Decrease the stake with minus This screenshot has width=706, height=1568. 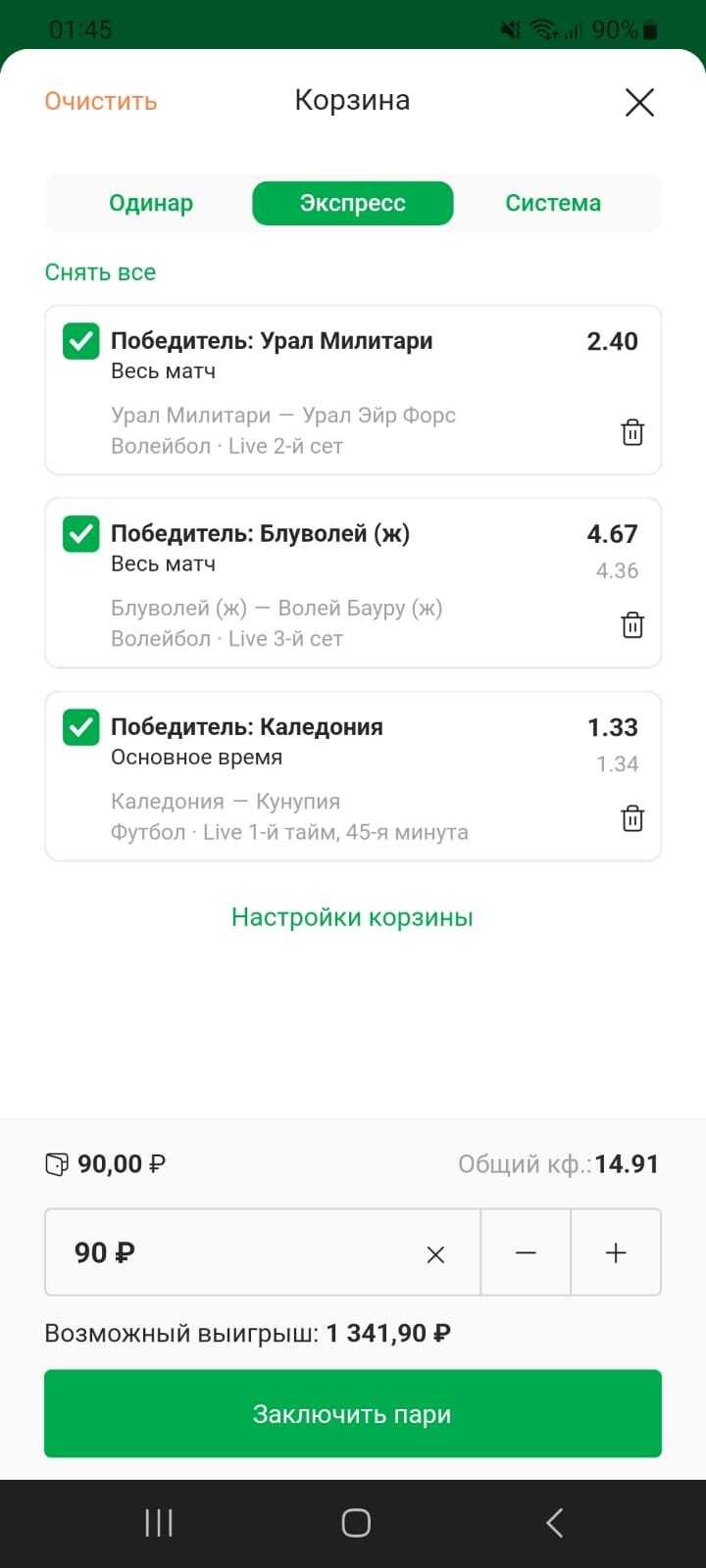point(526,1252)
